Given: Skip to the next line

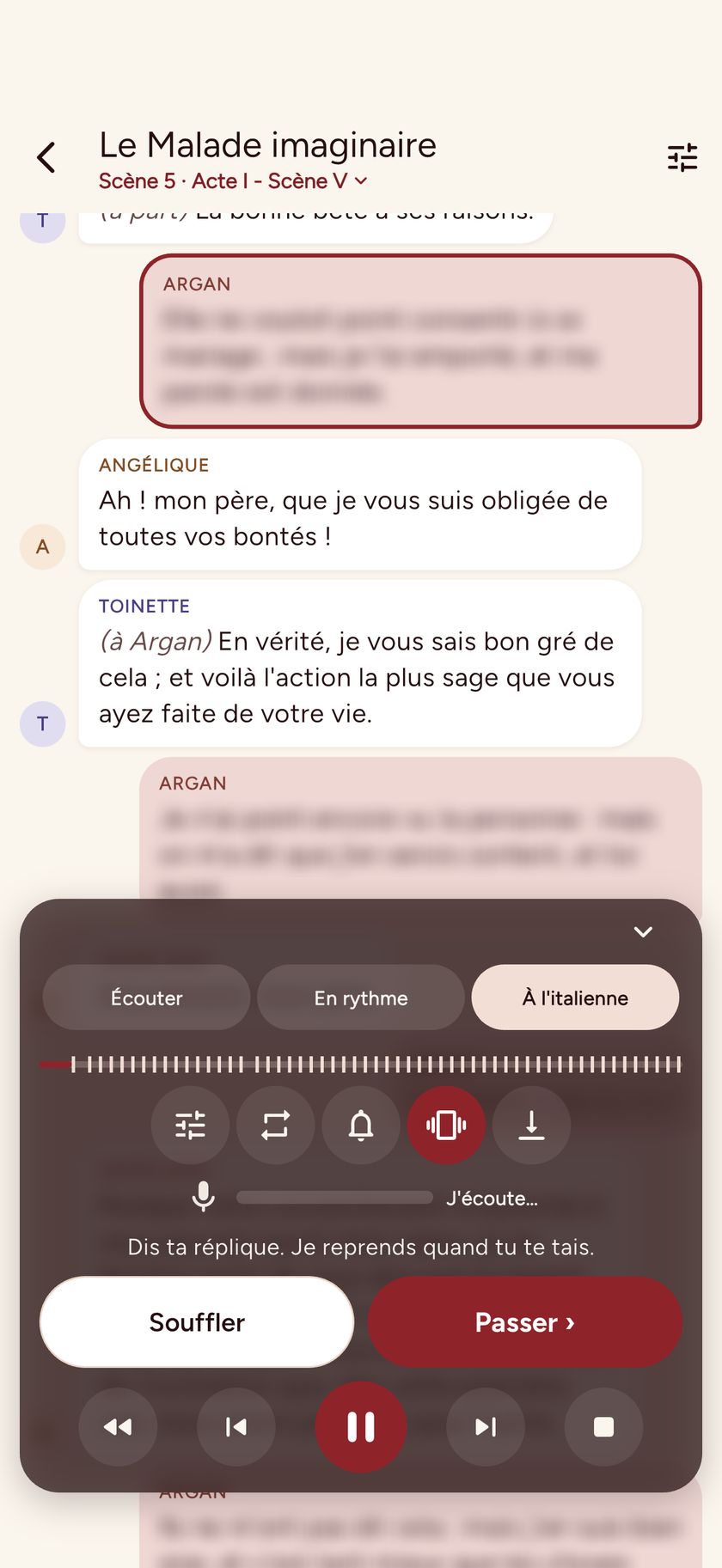Looking at the screenshot, I should click(486, 1427).
